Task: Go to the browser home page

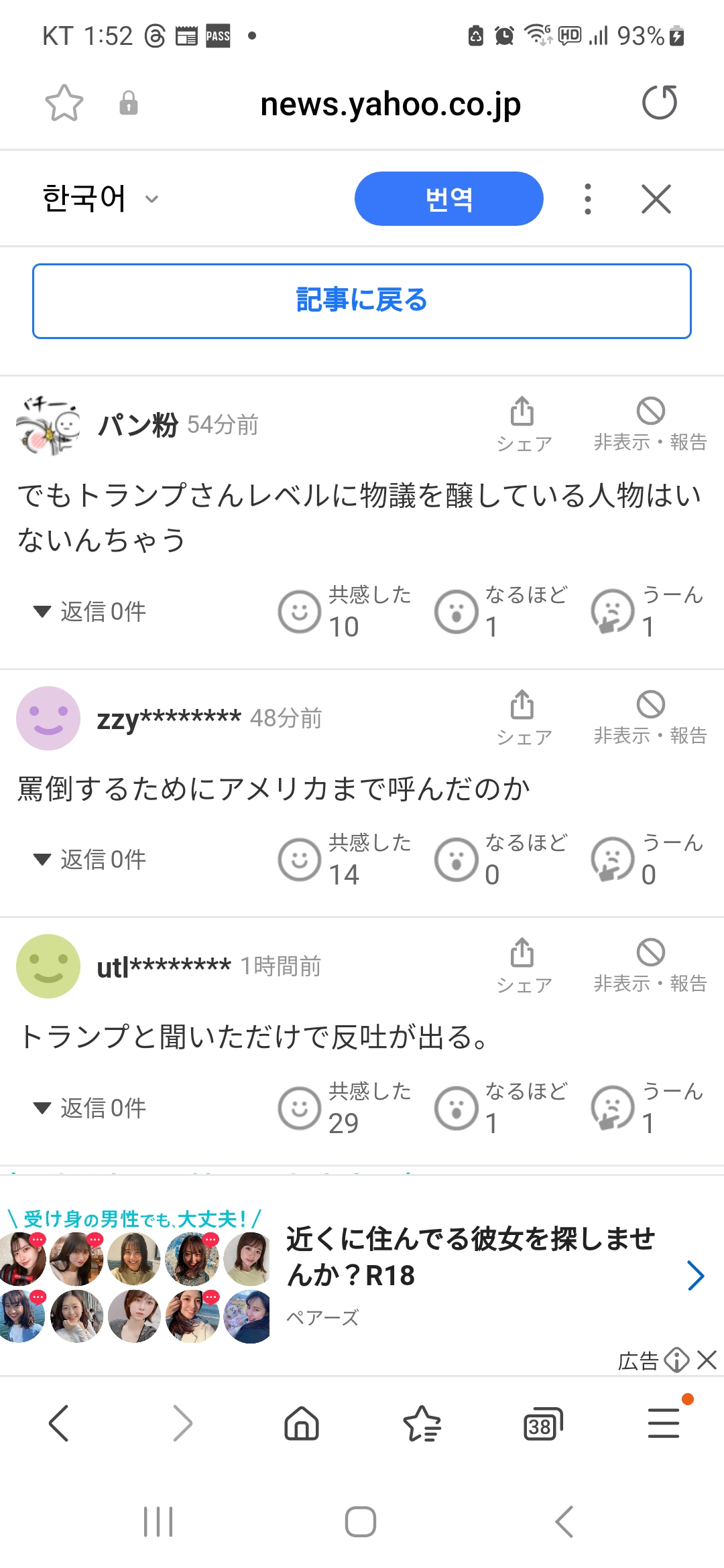Action: (302, 1423)
